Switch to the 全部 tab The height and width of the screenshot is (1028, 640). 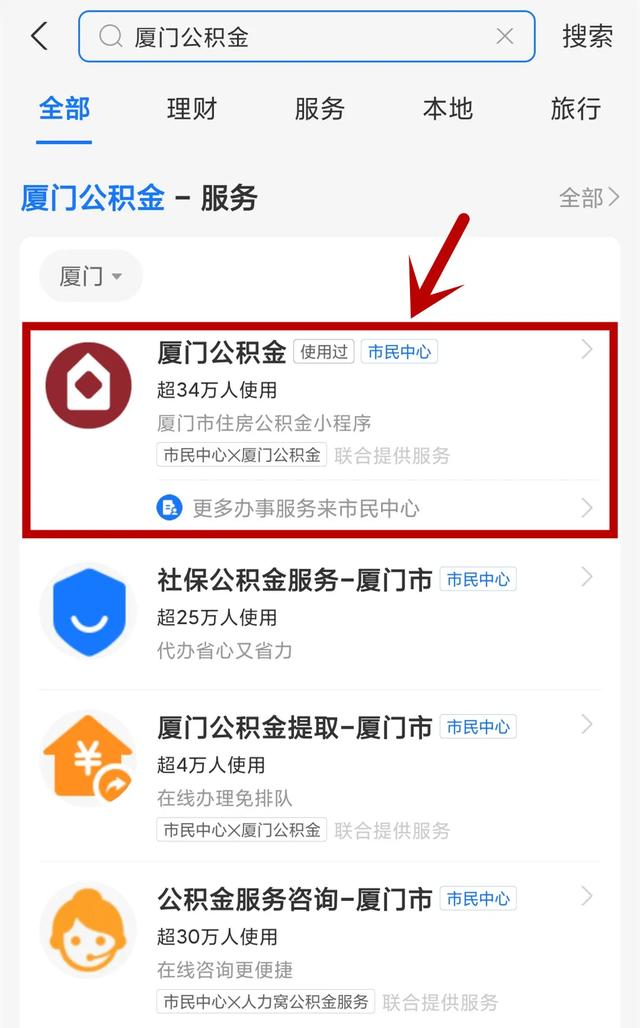tap(64, 108)
